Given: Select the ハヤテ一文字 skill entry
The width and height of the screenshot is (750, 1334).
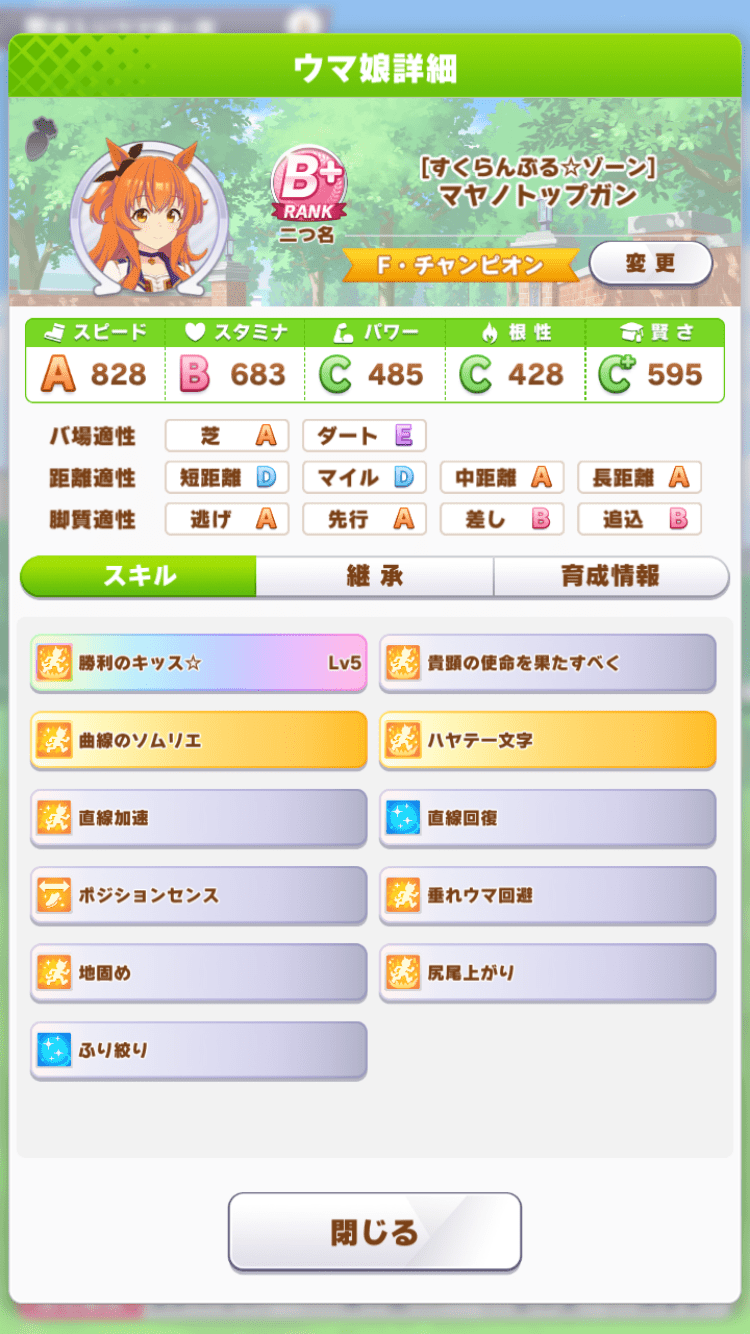Looking at the screenshot, I should pyautogui.click(x=548, y=740).
